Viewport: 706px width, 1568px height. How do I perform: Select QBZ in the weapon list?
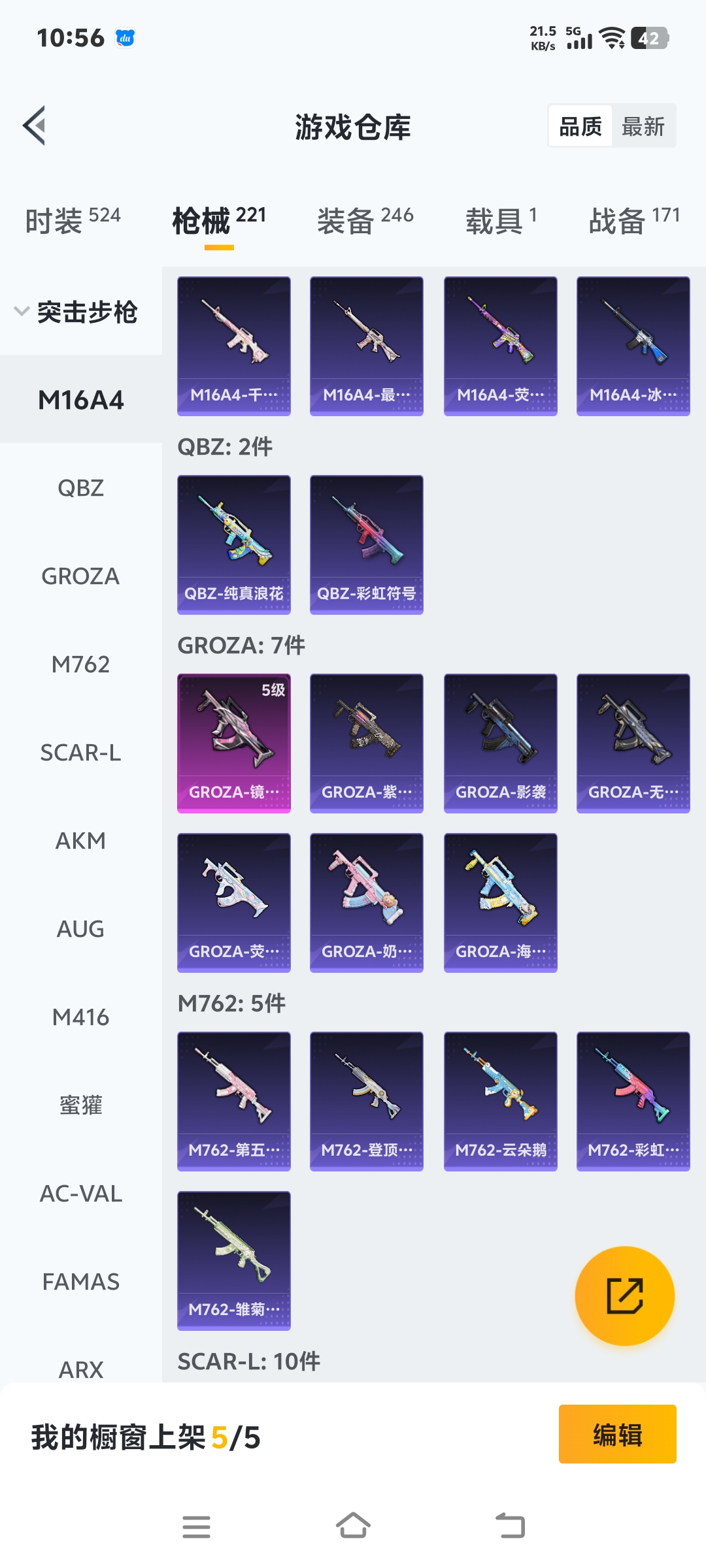coord(81,487)
